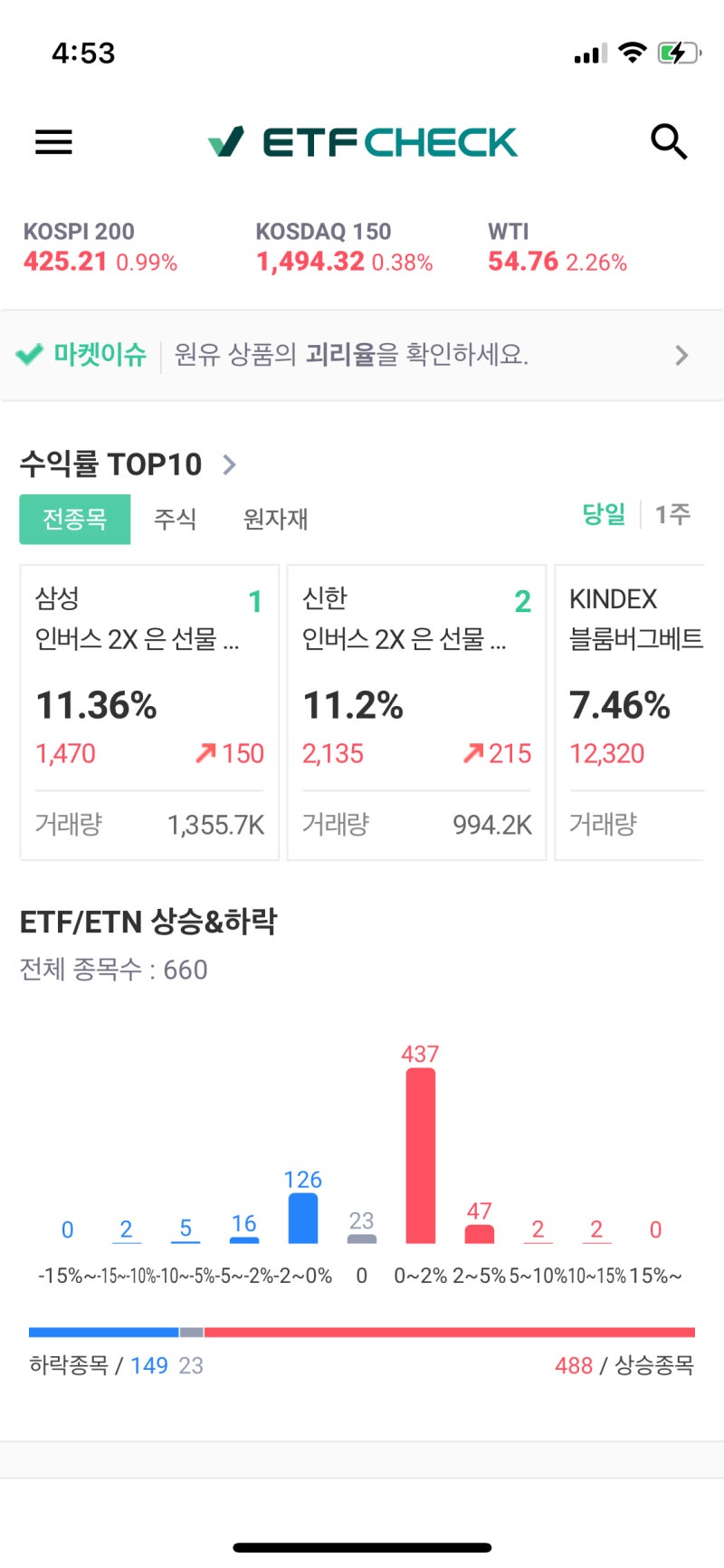
Task: Click the red-blue advance decline bar
Action: (362, 1331)
